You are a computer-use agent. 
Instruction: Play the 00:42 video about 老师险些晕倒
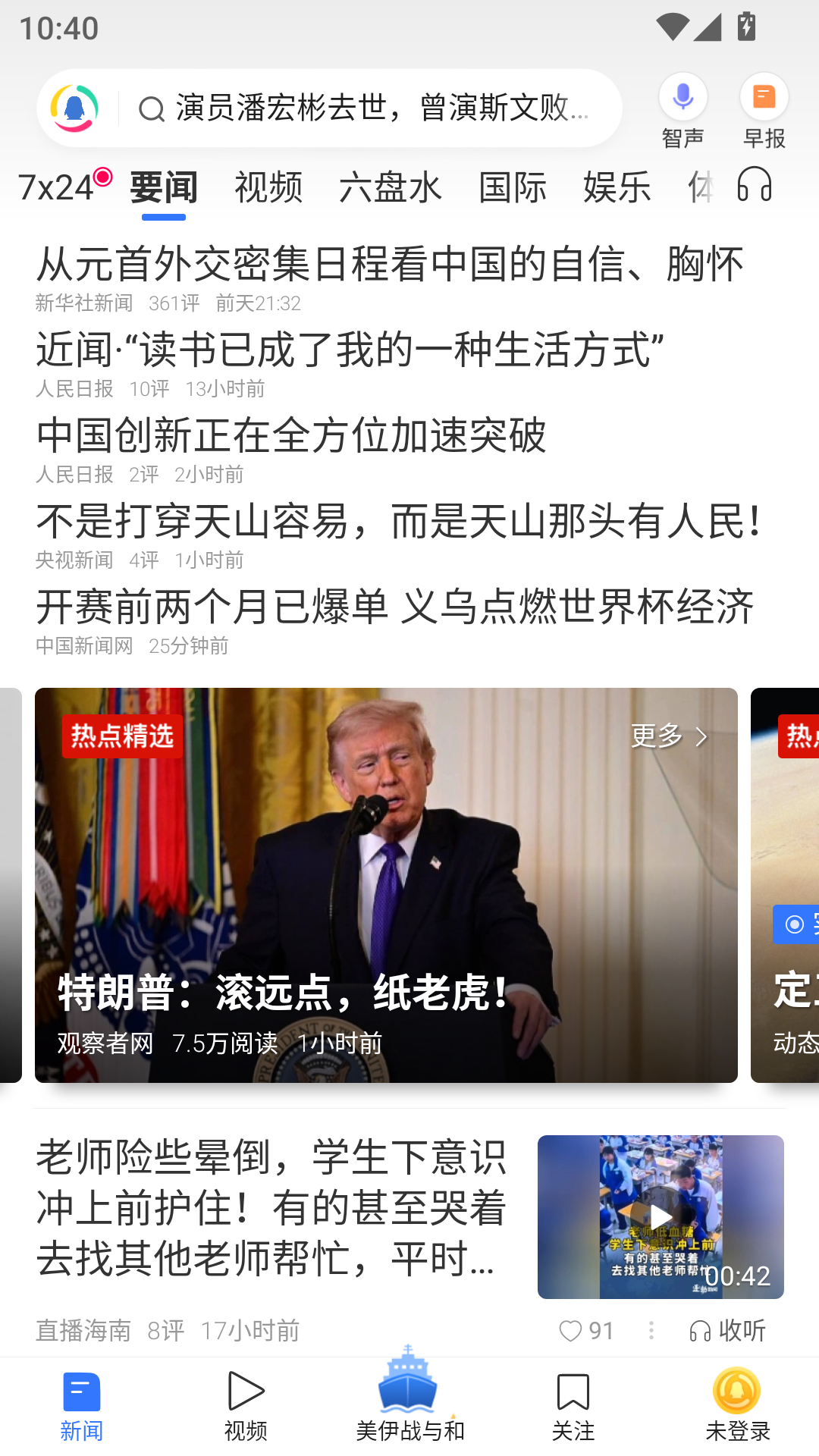coord(661,1216)
